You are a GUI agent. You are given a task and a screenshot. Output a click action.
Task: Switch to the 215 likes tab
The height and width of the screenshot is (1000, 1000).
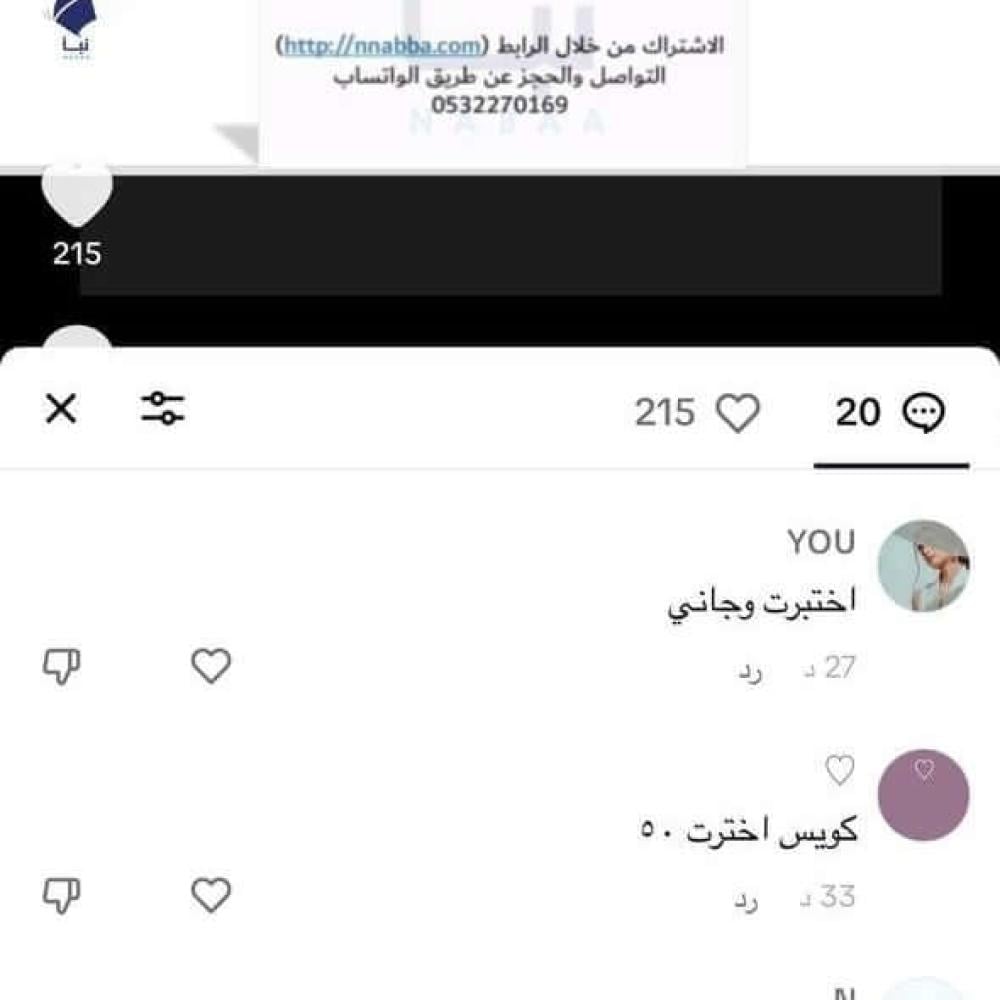tap(697, 412)
